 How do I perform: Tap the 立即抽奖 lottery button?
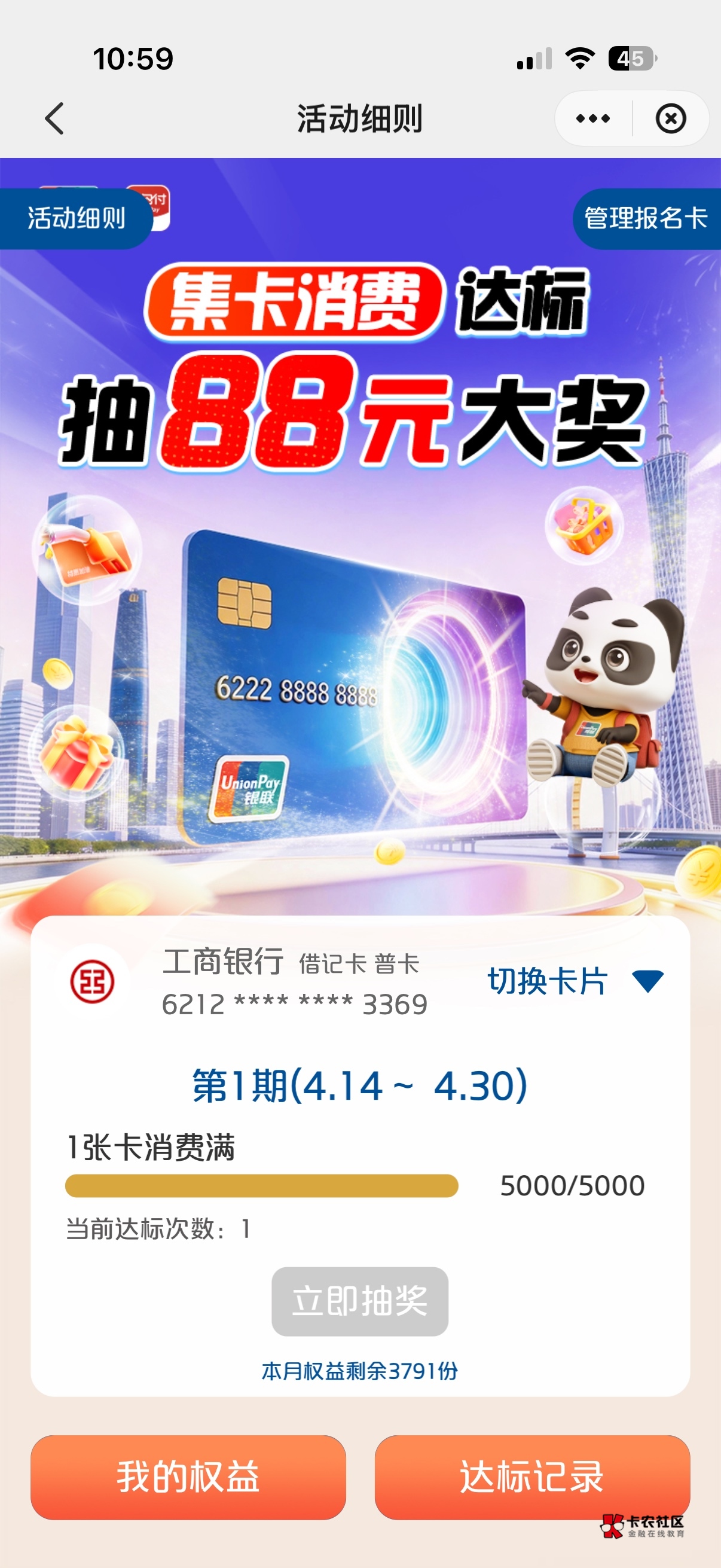click(x=359, y=1301)
